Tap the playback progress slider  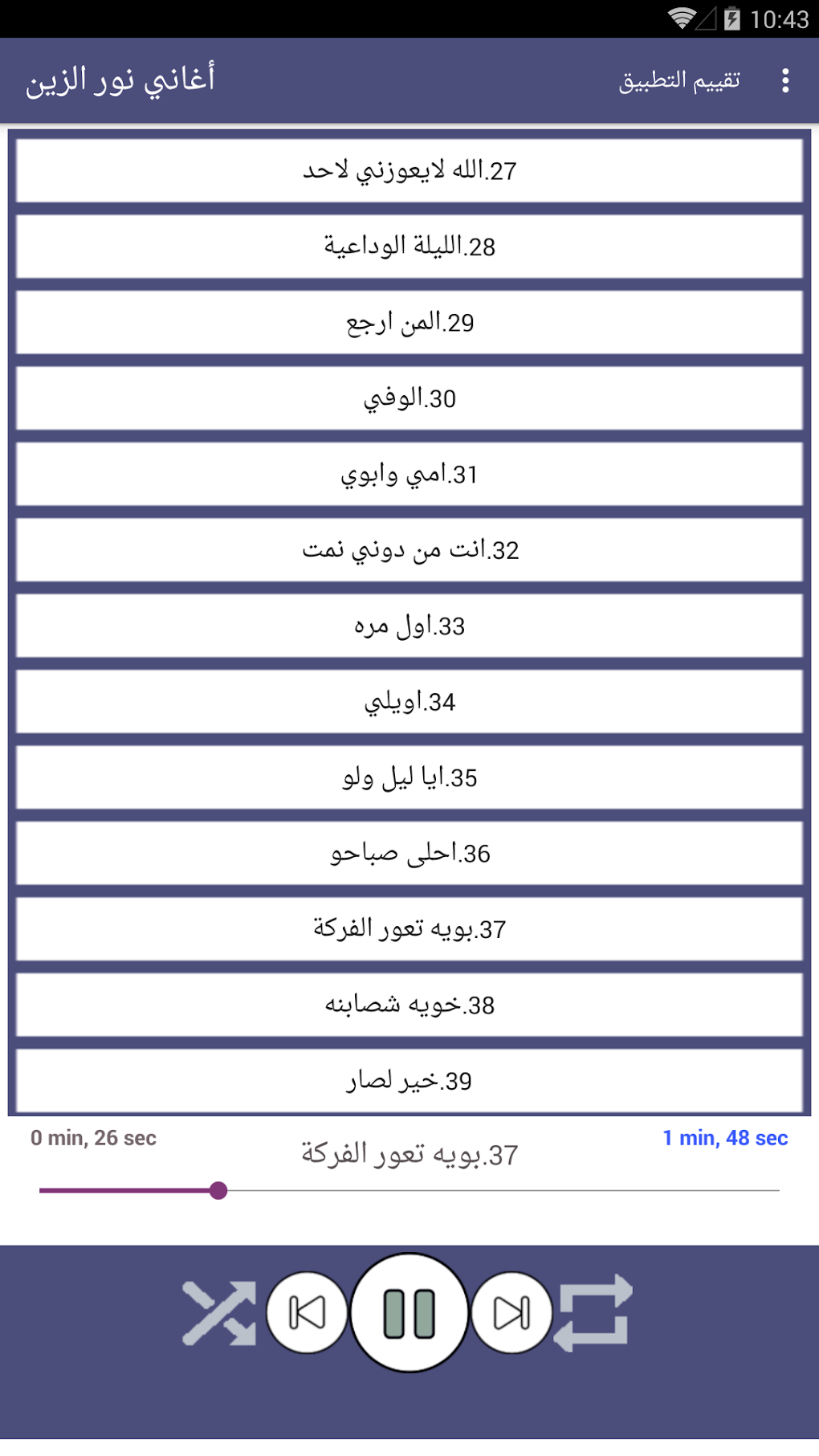point(409,1190)
